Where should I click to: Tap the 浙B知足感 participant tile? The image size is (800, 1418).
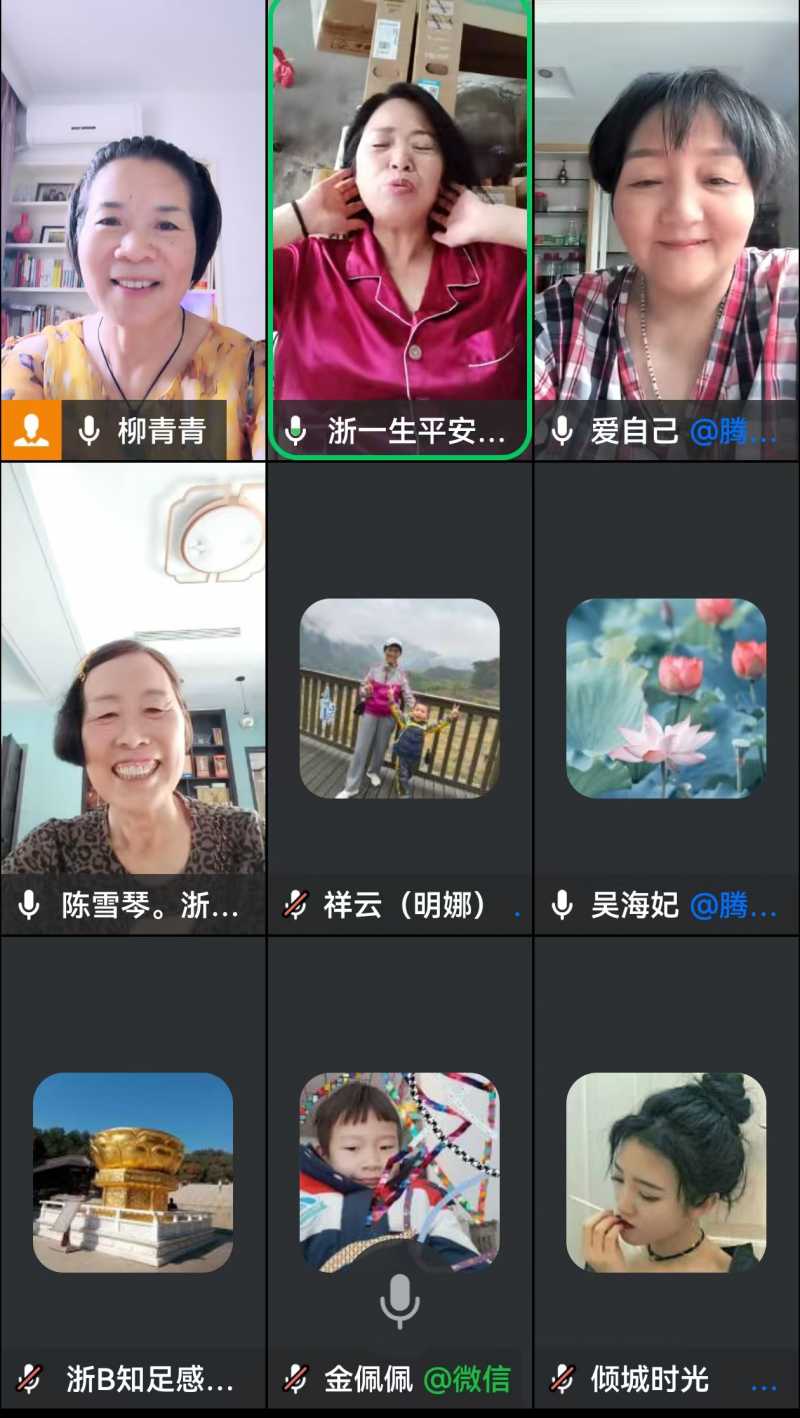(133, 1172)
